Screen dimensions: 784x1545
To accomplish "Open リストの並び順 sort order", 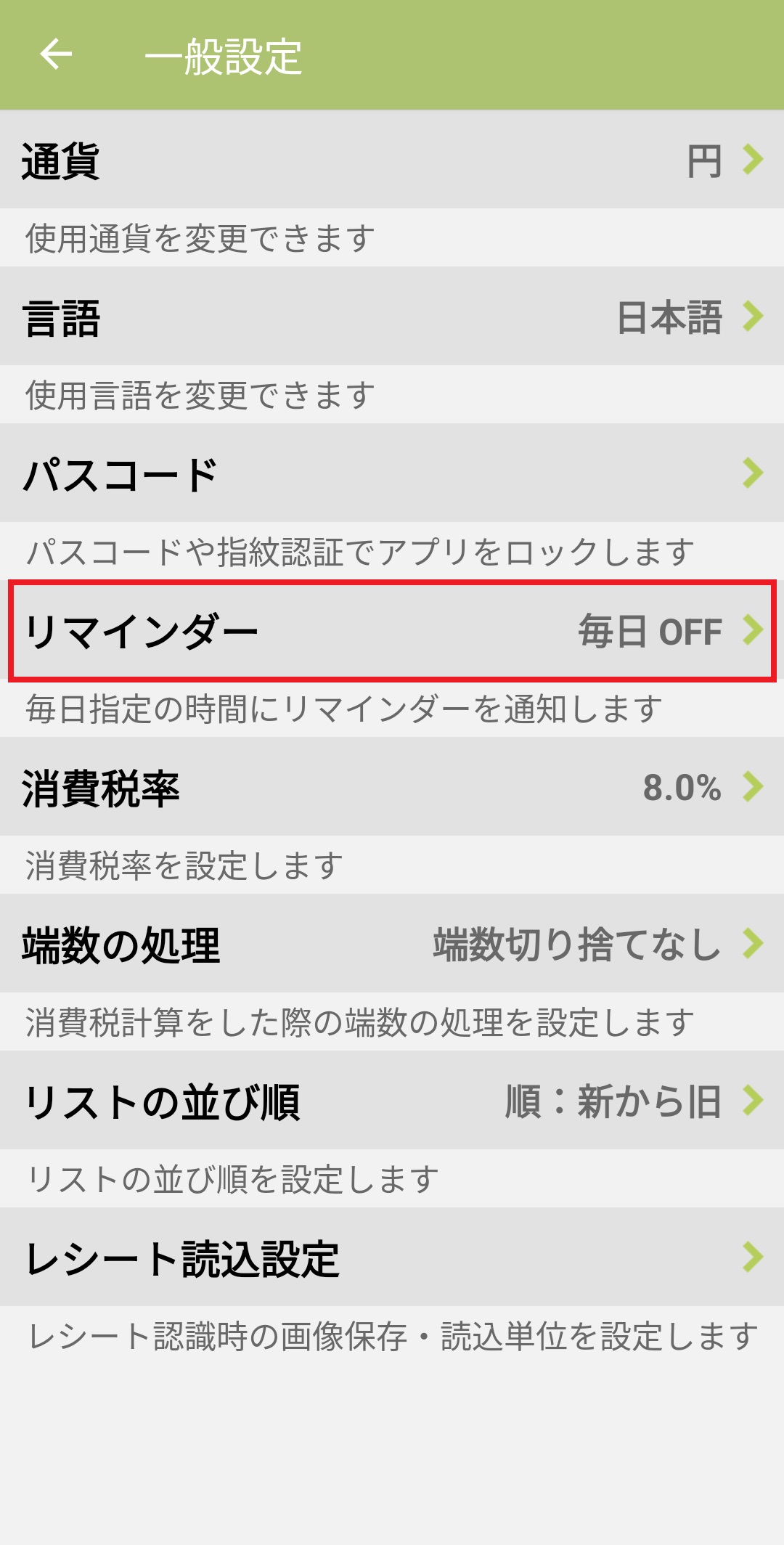I will point(392,1101).
